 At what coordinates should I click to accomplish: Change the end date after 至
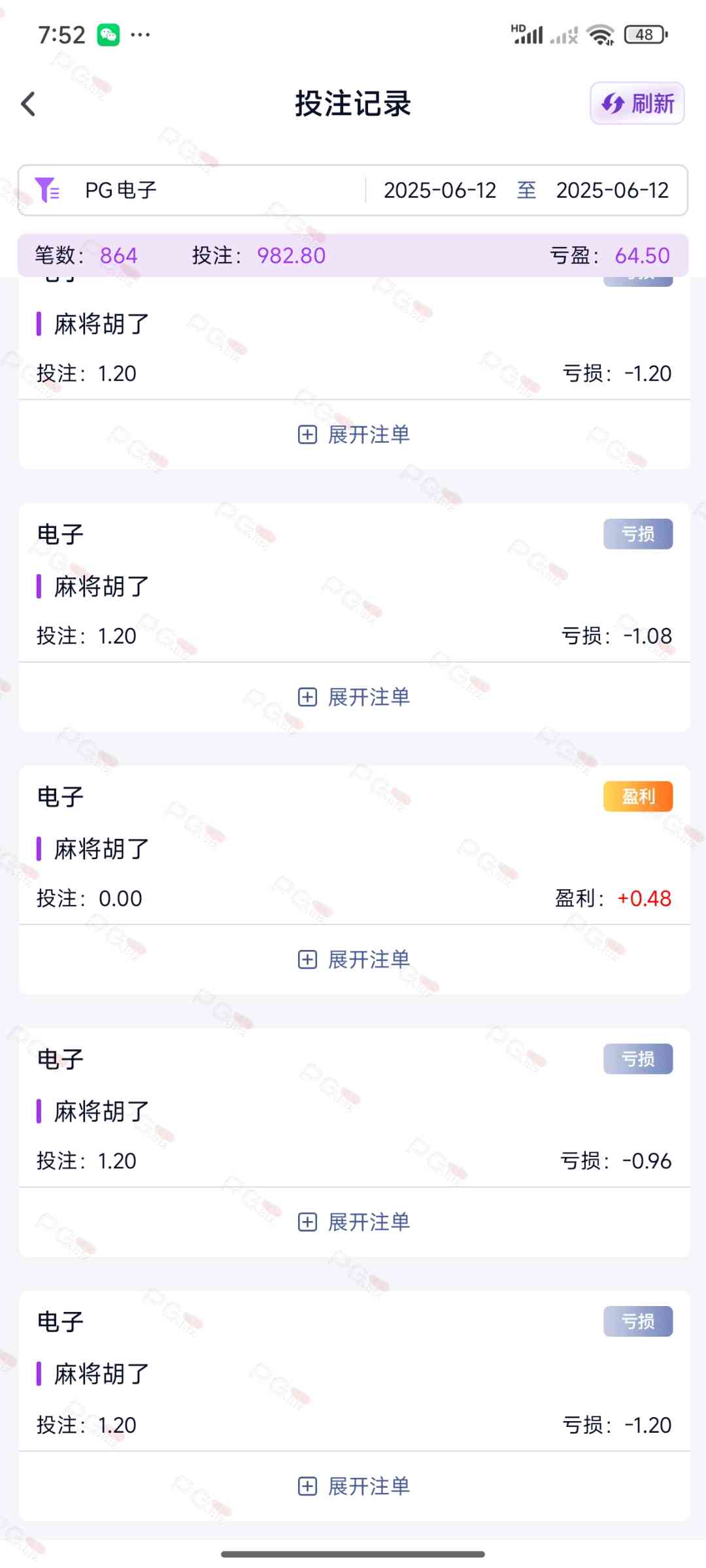click(613, 190)
